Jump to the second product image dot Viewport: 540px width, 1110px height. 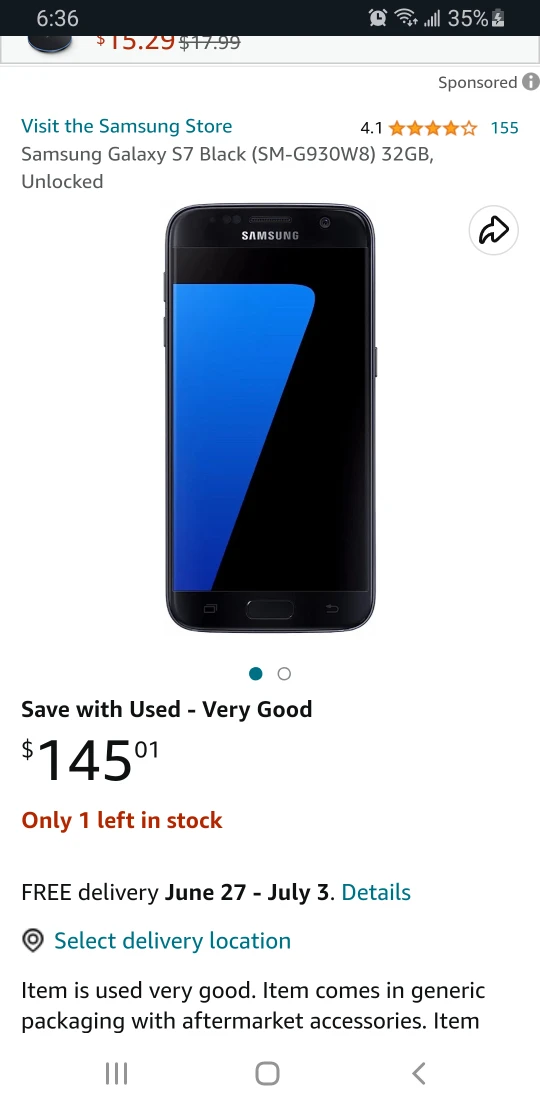coord(284,674)
